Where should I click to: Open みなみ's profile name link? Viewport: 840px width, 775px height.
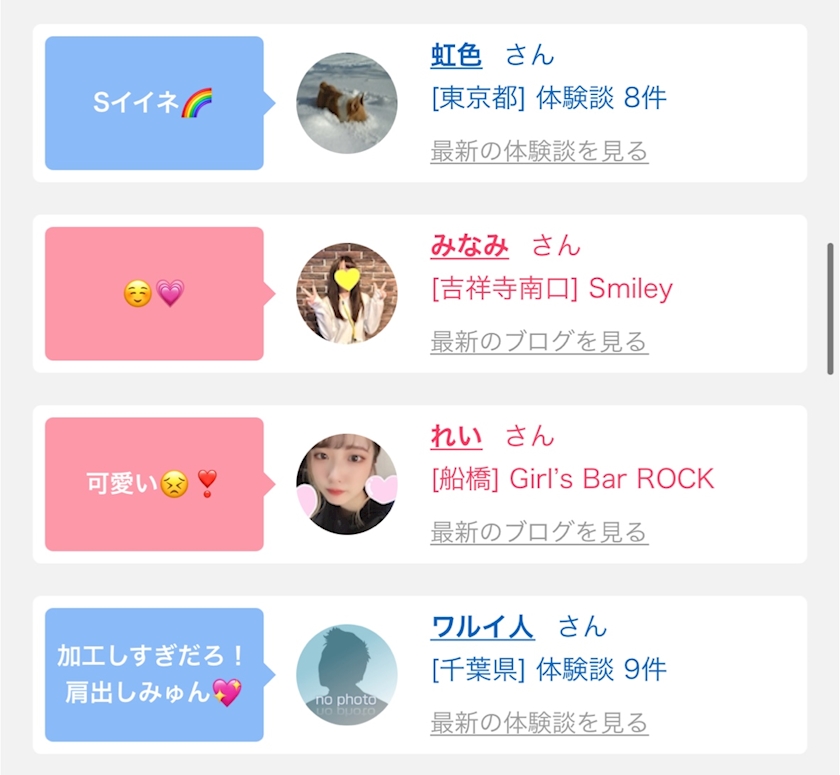(x=469, y=246)
